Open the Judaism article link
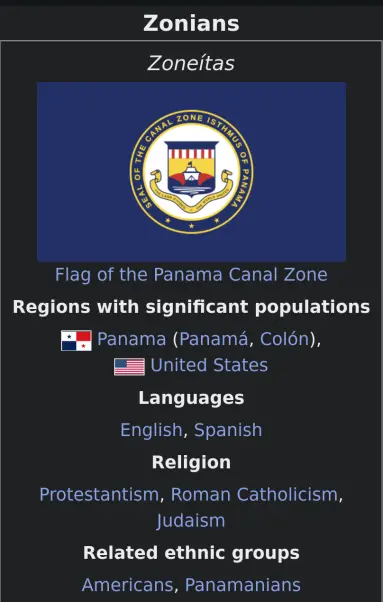Image resolution: width=383 pixels, height=602 pixels. [191, 521]
